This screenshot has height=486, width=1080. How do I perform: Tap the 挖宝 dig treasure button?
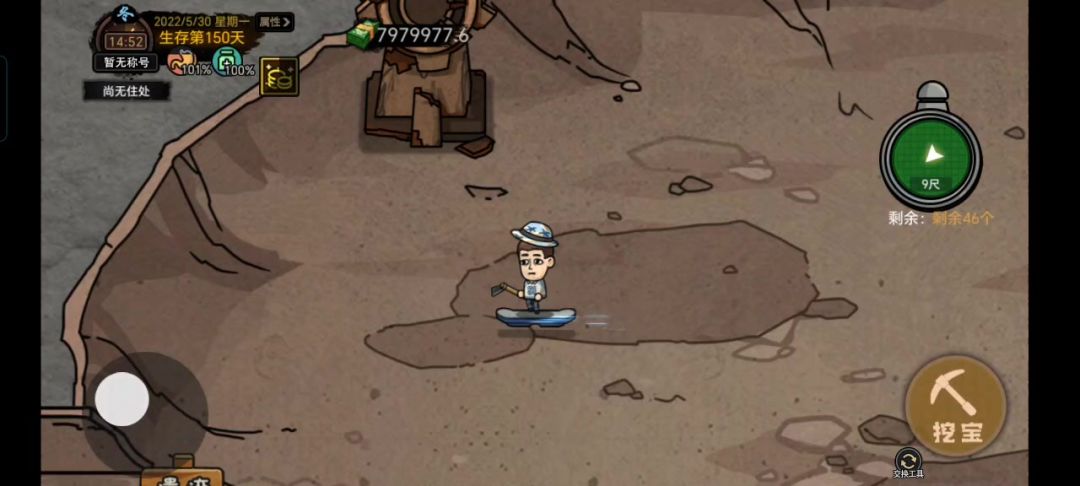(x=955, y=405)
